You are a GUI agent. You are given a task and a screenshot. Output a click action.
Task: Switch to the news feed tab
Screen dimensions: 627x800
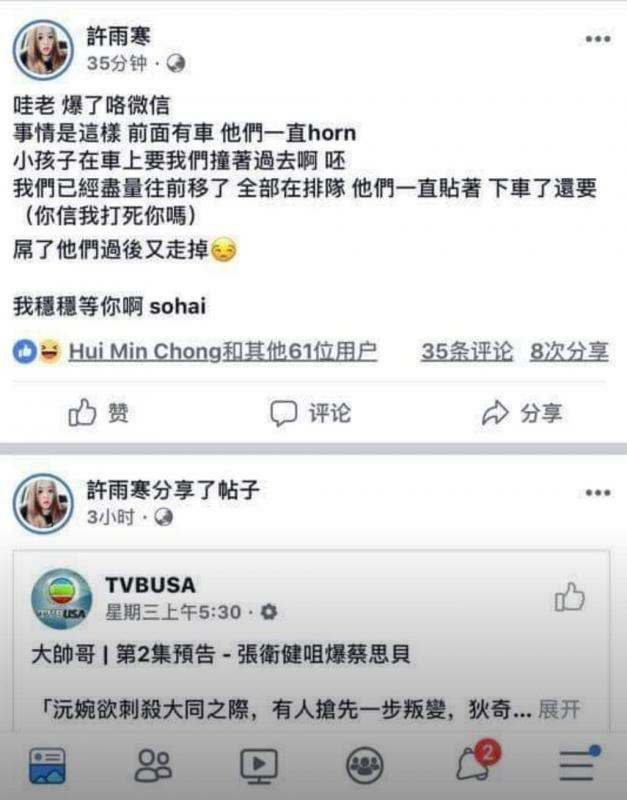(47, 766)
